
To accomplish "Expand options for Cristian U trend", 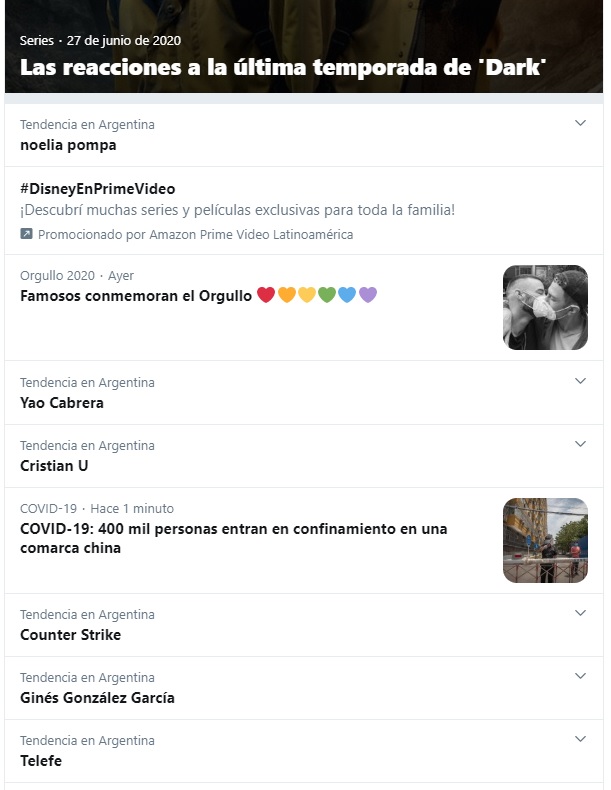I will (580, 444).
